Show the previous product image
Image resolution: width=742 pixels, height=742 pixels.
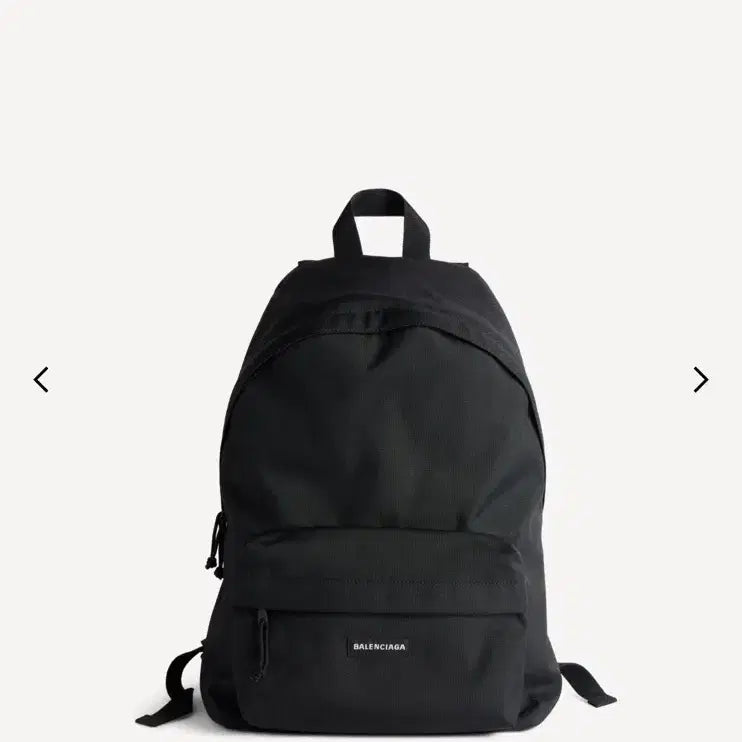tap(41, 380)
